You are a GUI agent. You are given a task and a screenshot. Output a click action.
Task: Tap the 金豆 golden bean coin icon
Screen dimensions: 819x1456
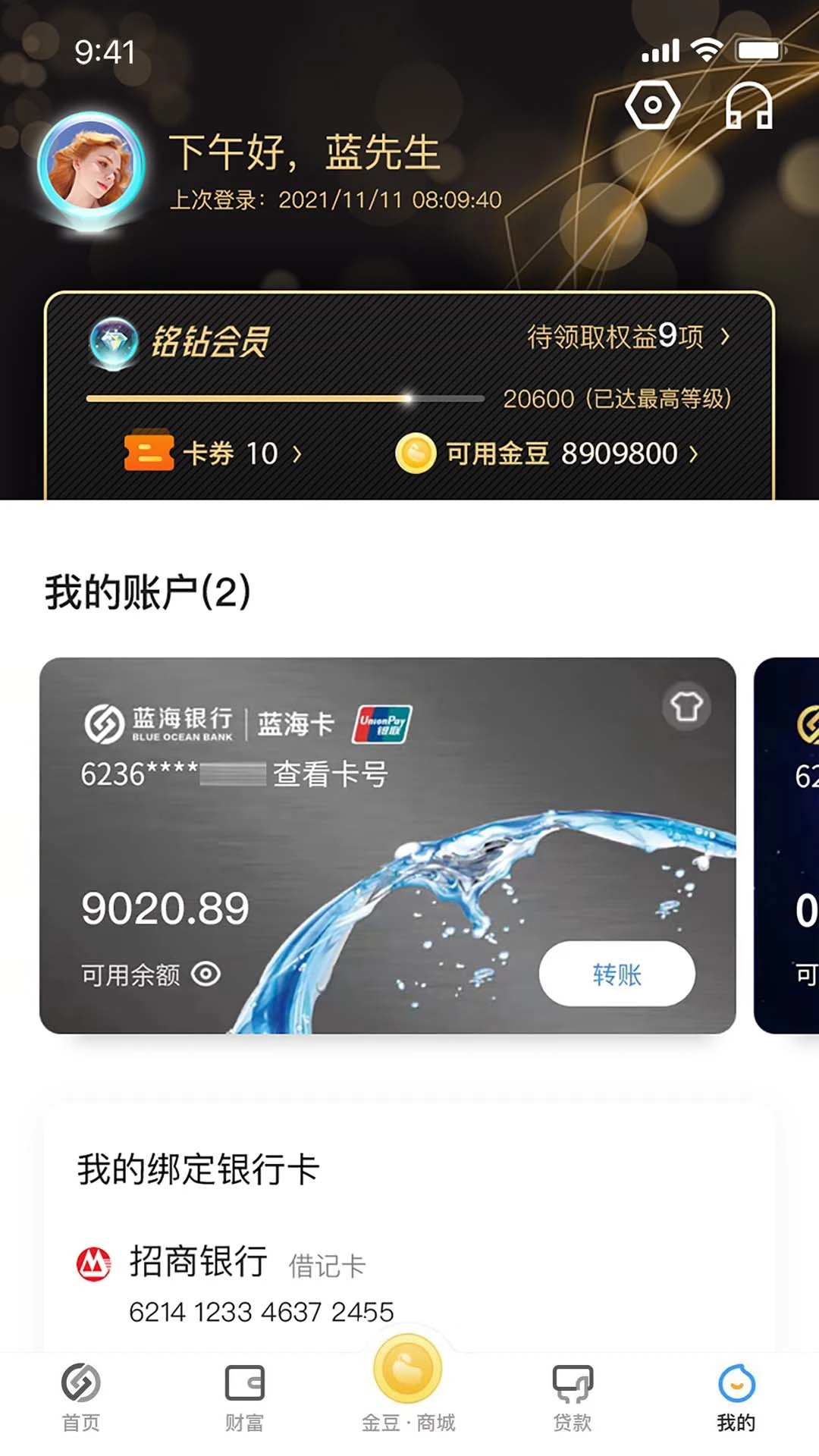pos(416,453)
